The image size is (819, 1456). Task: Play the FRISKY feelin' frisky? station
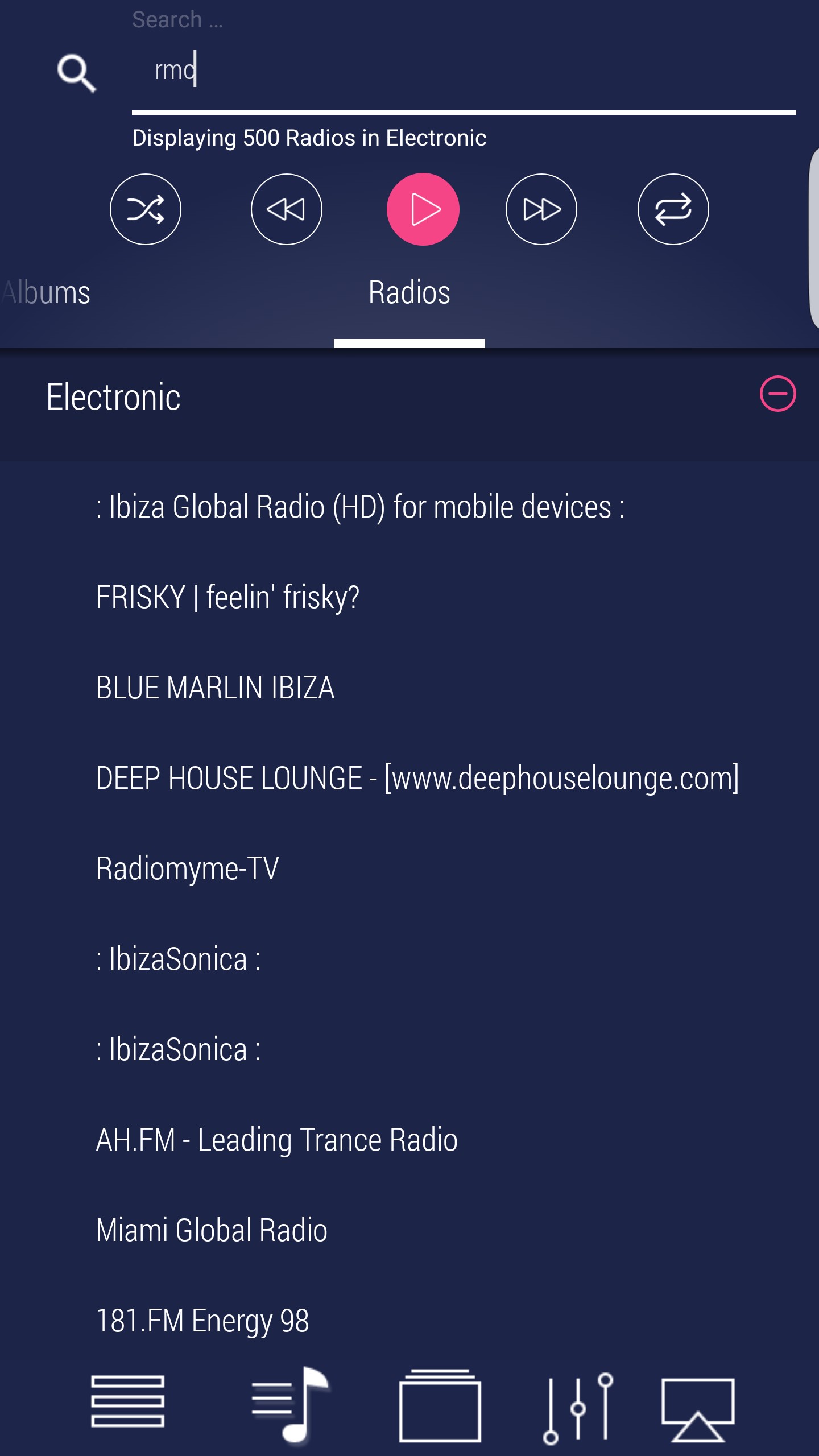click(x=227, y=597)
